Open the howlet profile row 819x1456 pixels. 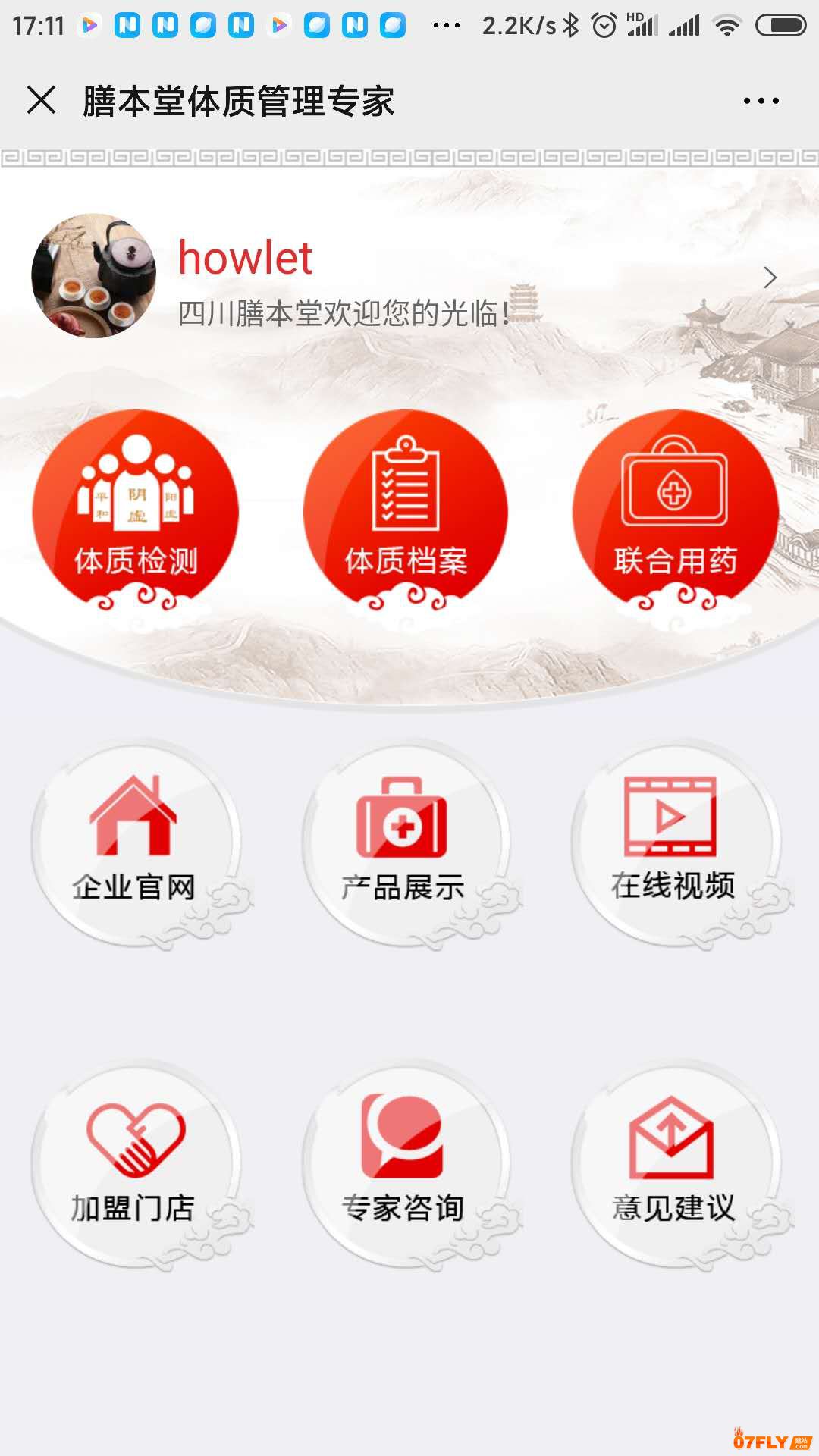pyautogui.click(x=409, y=278)
